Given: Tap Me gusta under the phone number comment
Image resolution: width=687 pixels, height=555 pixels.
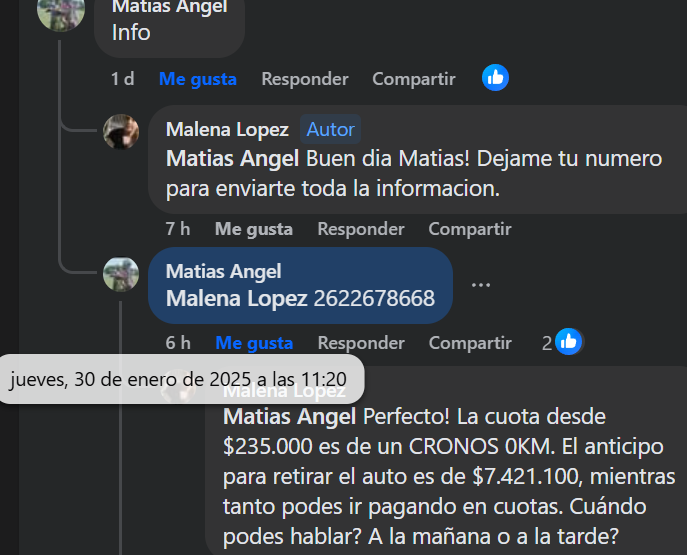Looking at the screenshot, I should [x=254, y=343].
